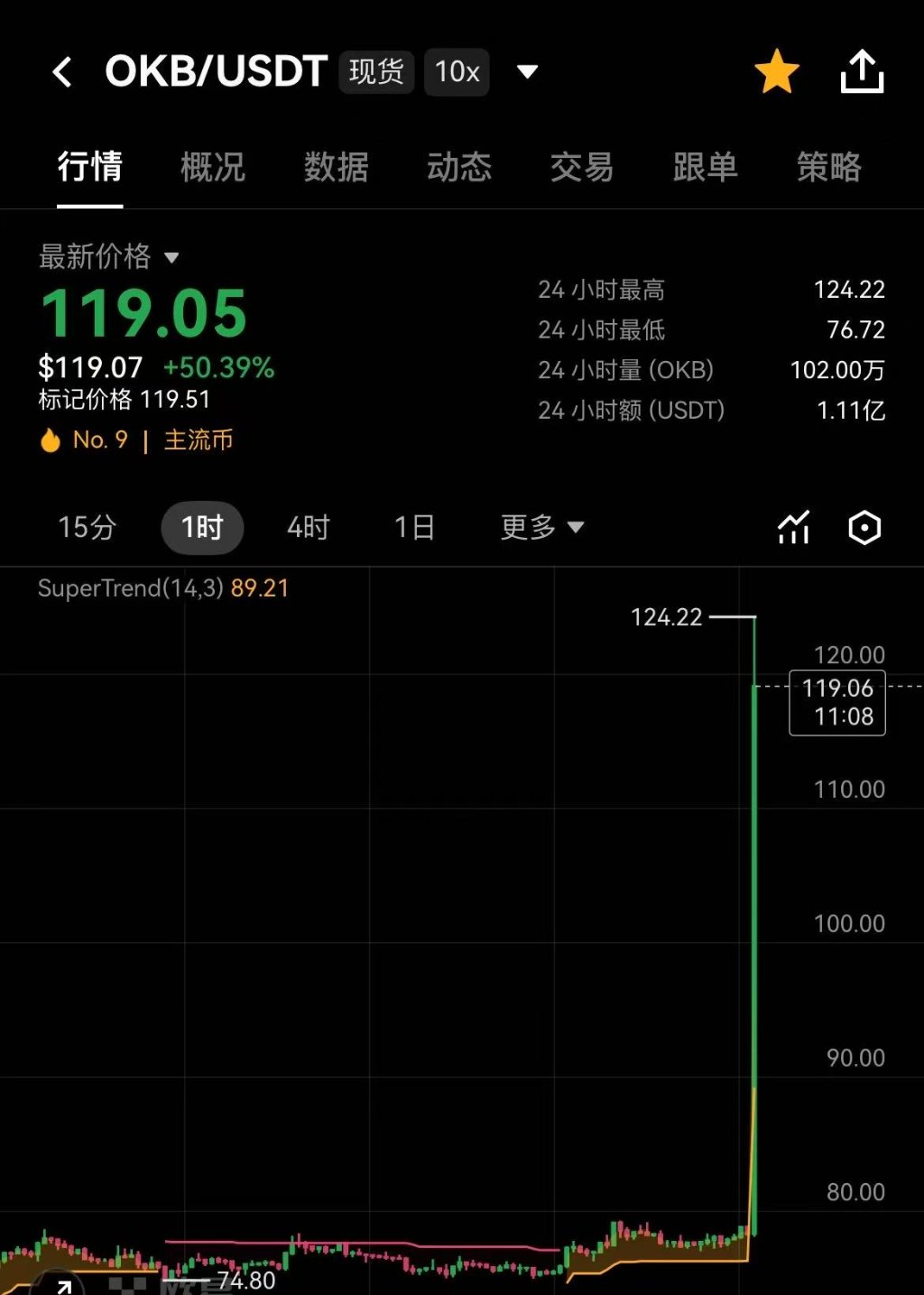This screenshot has height=1295, width=924.
Task: Open the 动态 tab
Action: [459, 167]
